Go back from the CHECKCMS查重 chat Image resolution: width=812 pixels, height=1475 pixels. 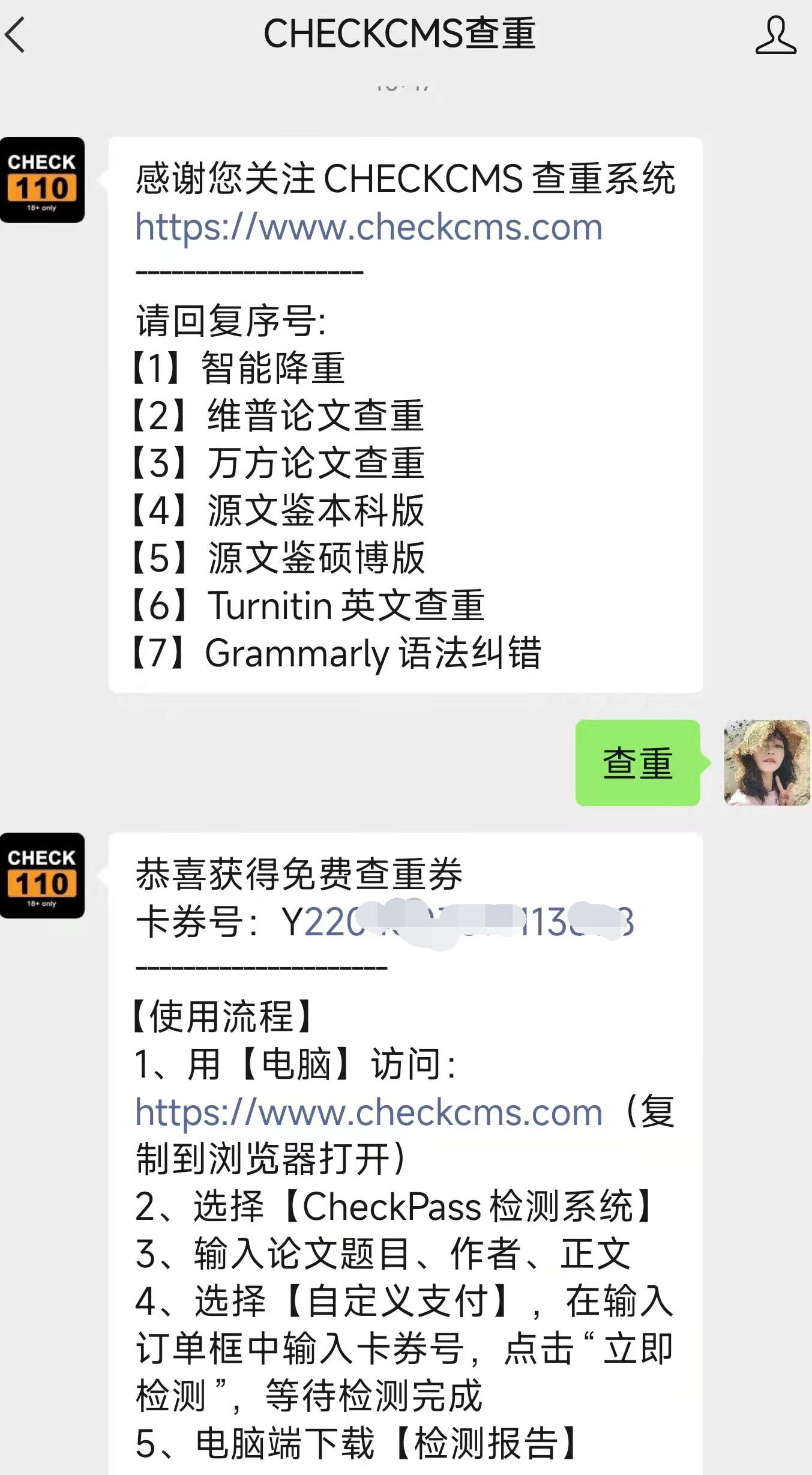coord(16,35)
